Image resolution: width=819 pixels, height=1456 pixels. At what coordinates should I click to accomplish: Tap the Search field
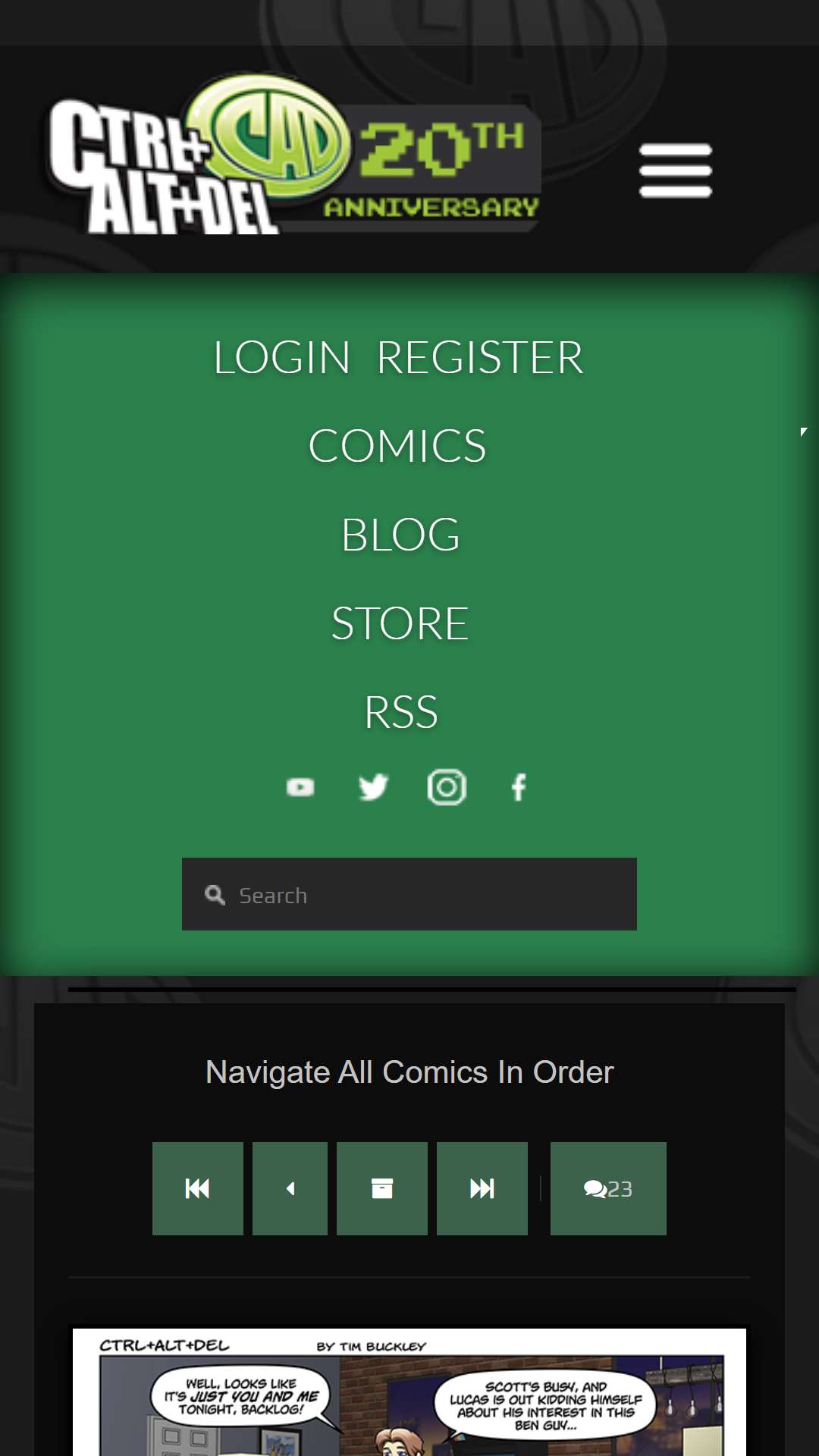[409, 894]
